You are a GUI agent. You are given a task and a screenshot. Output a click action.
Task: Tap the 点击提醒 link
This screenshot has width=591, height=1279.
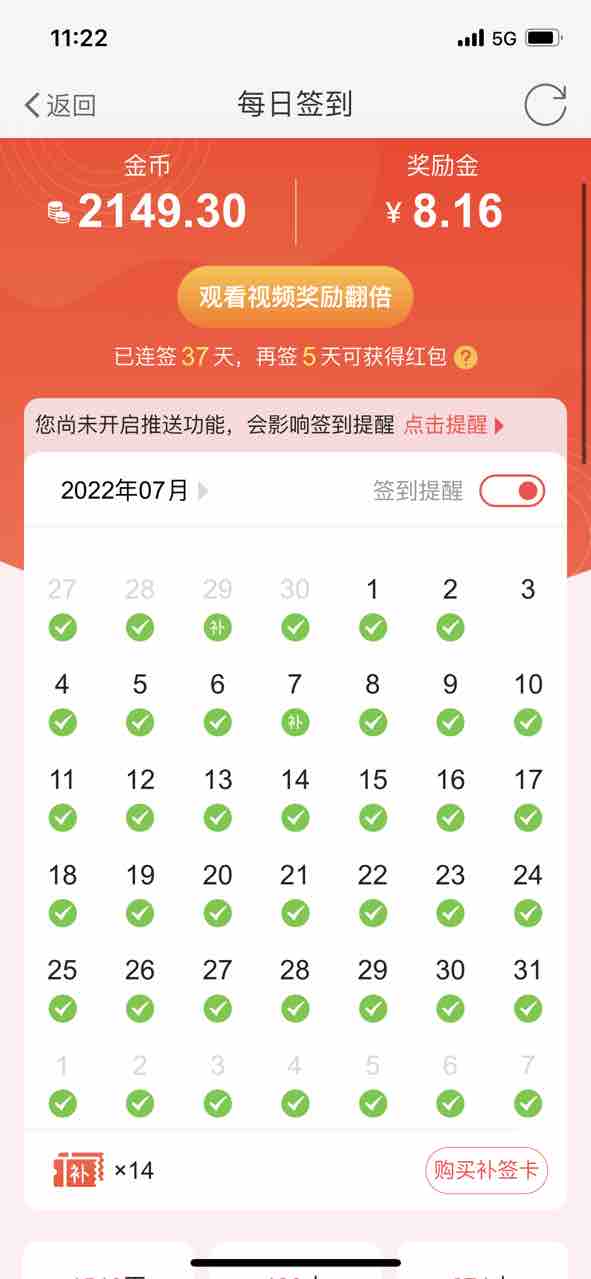[454, 424]
